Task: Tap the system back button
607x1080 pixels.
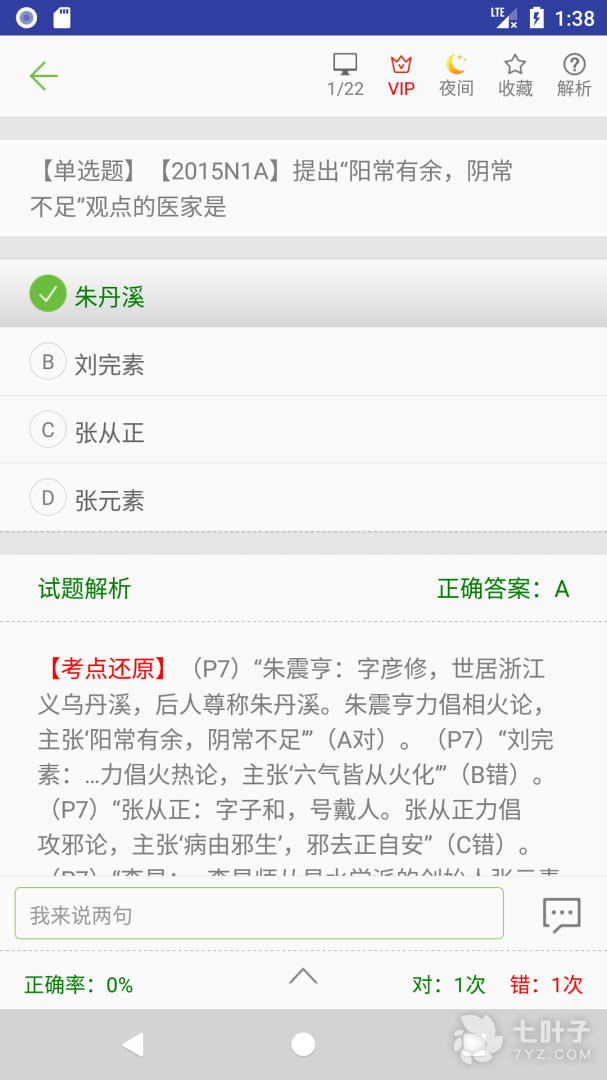Action: pos(132,1045)
